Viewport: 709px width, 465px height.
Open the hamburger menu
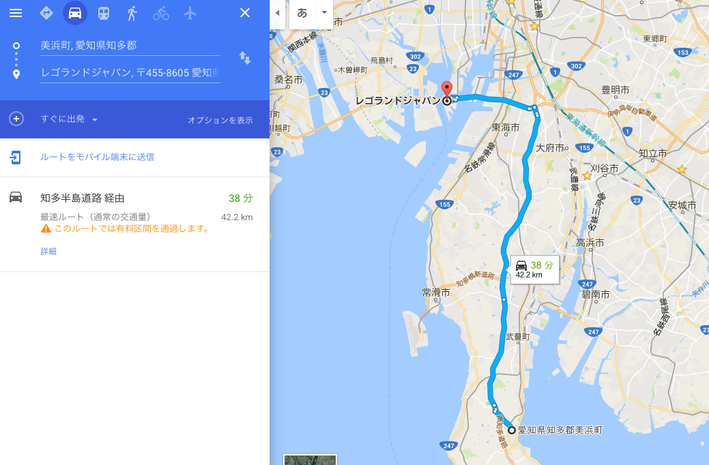pyautogui.click(x=16, y=13)
